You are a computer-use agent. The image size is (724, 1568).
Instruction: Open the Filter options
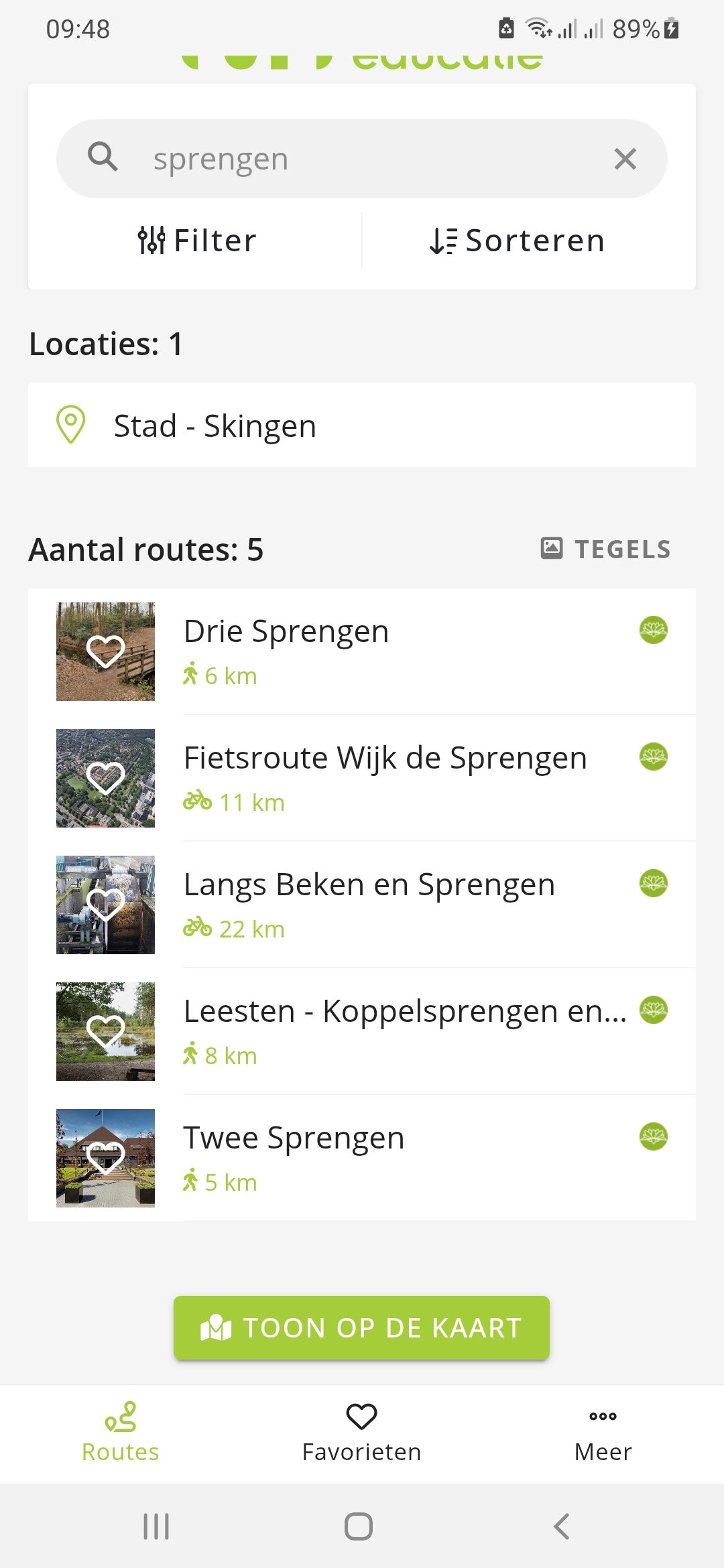click(196, 241)
